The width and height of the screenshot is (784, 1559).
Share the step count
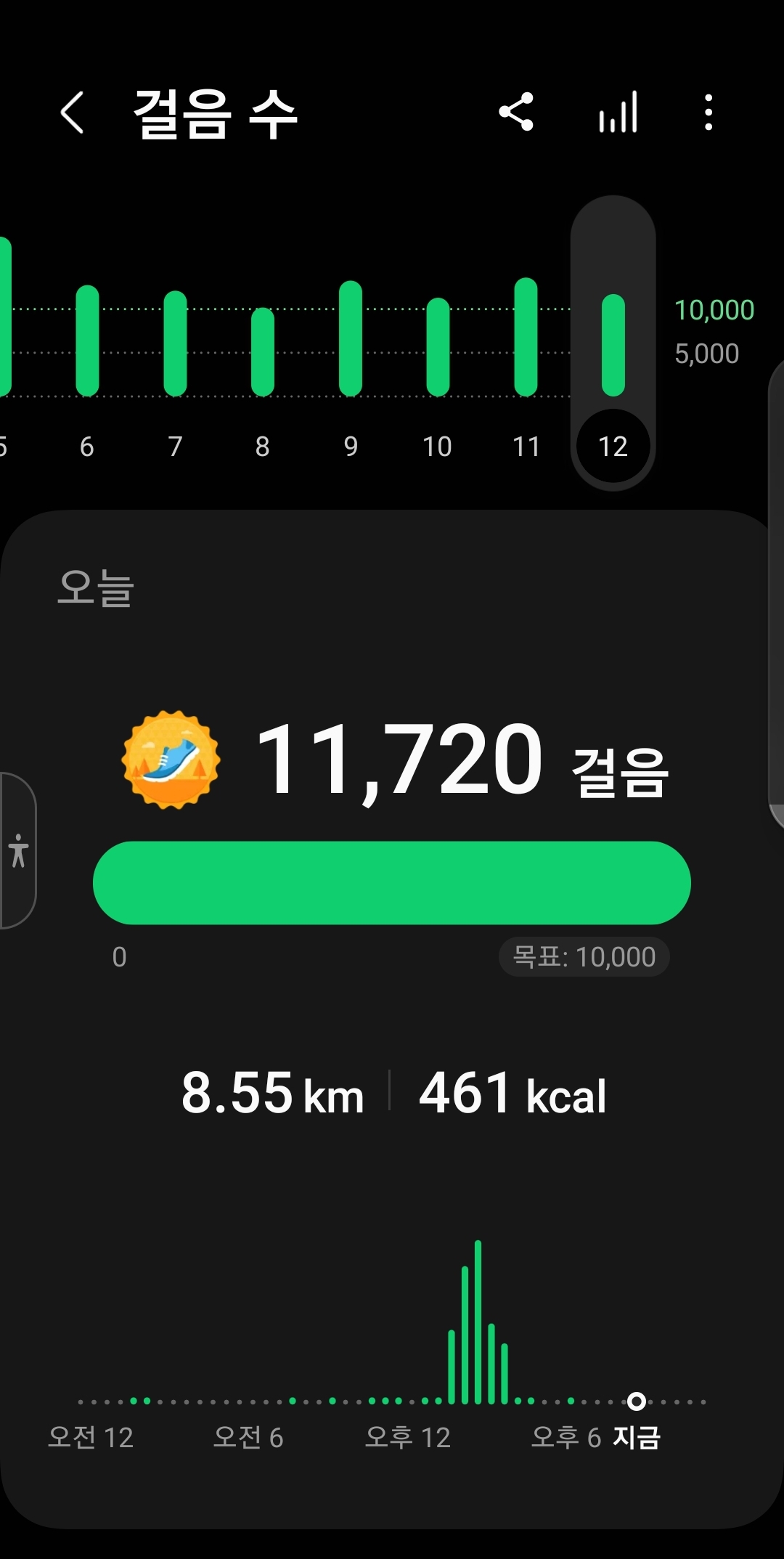click(x=516, y=113)
